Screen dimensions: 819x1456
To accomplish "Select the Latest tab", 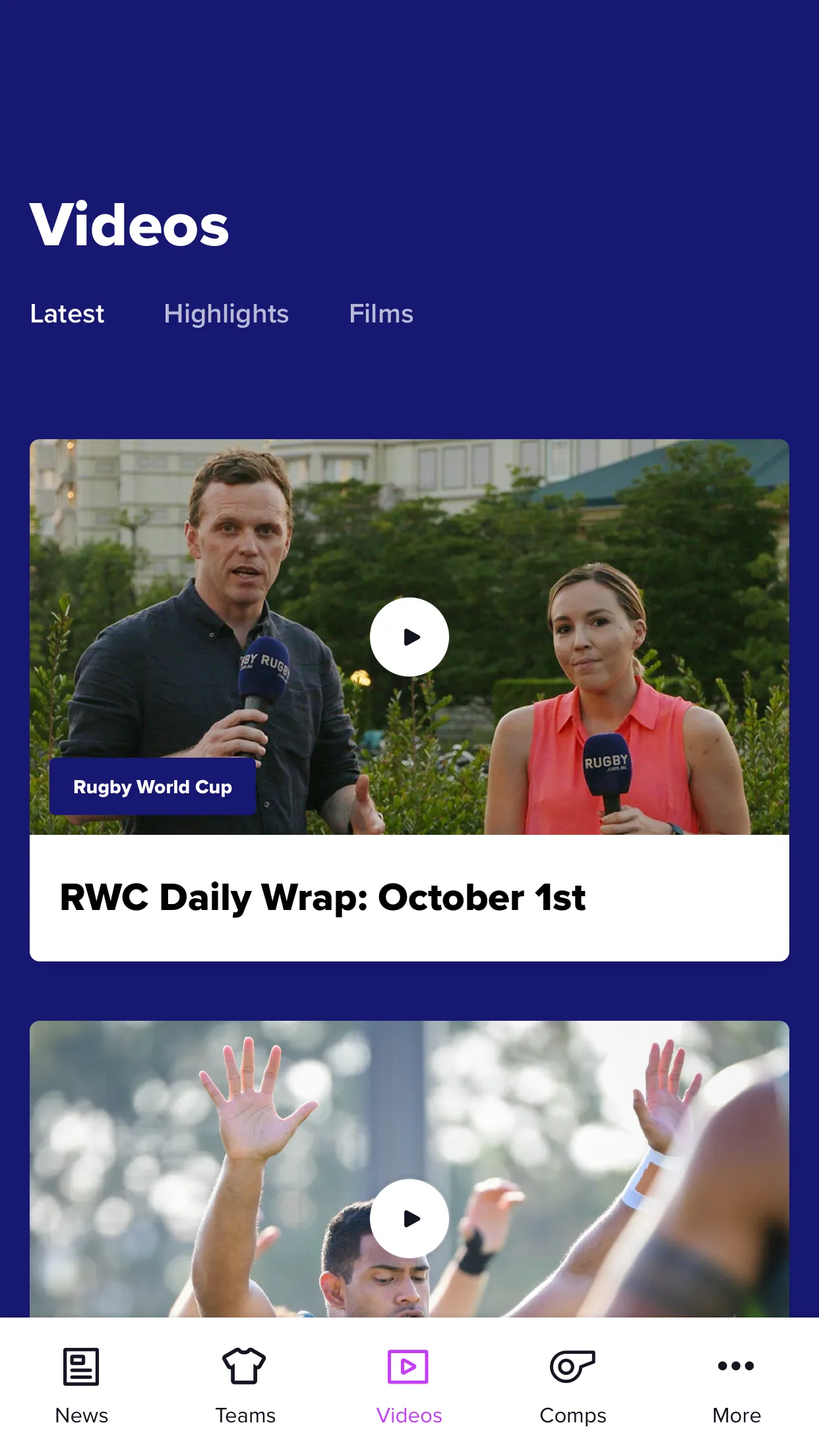I will [67, 314].
